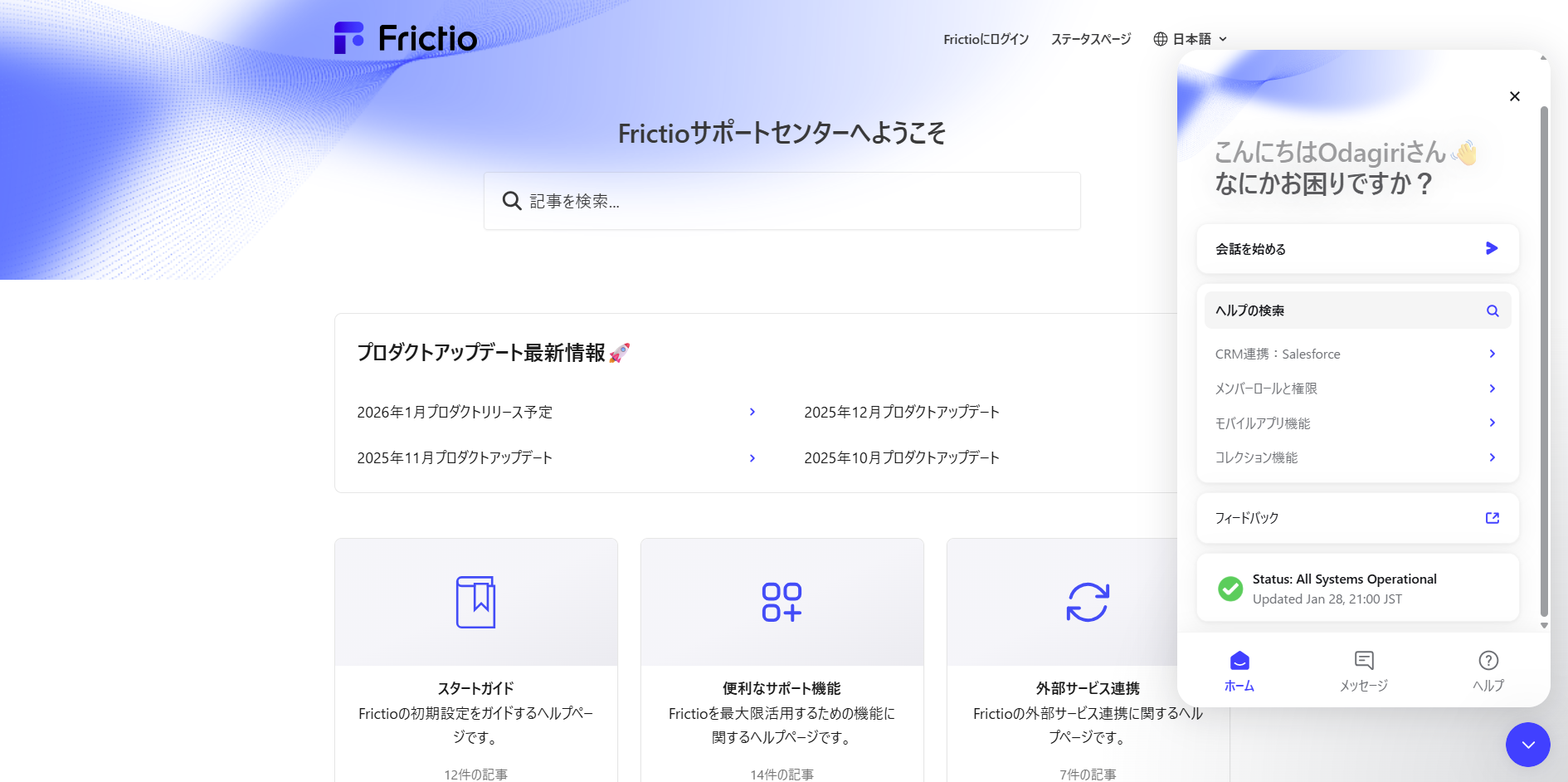Viewport: 1568px width, 782px height.
Task: Expand the 日本語 language dropdown
Action: [1191, 39]
